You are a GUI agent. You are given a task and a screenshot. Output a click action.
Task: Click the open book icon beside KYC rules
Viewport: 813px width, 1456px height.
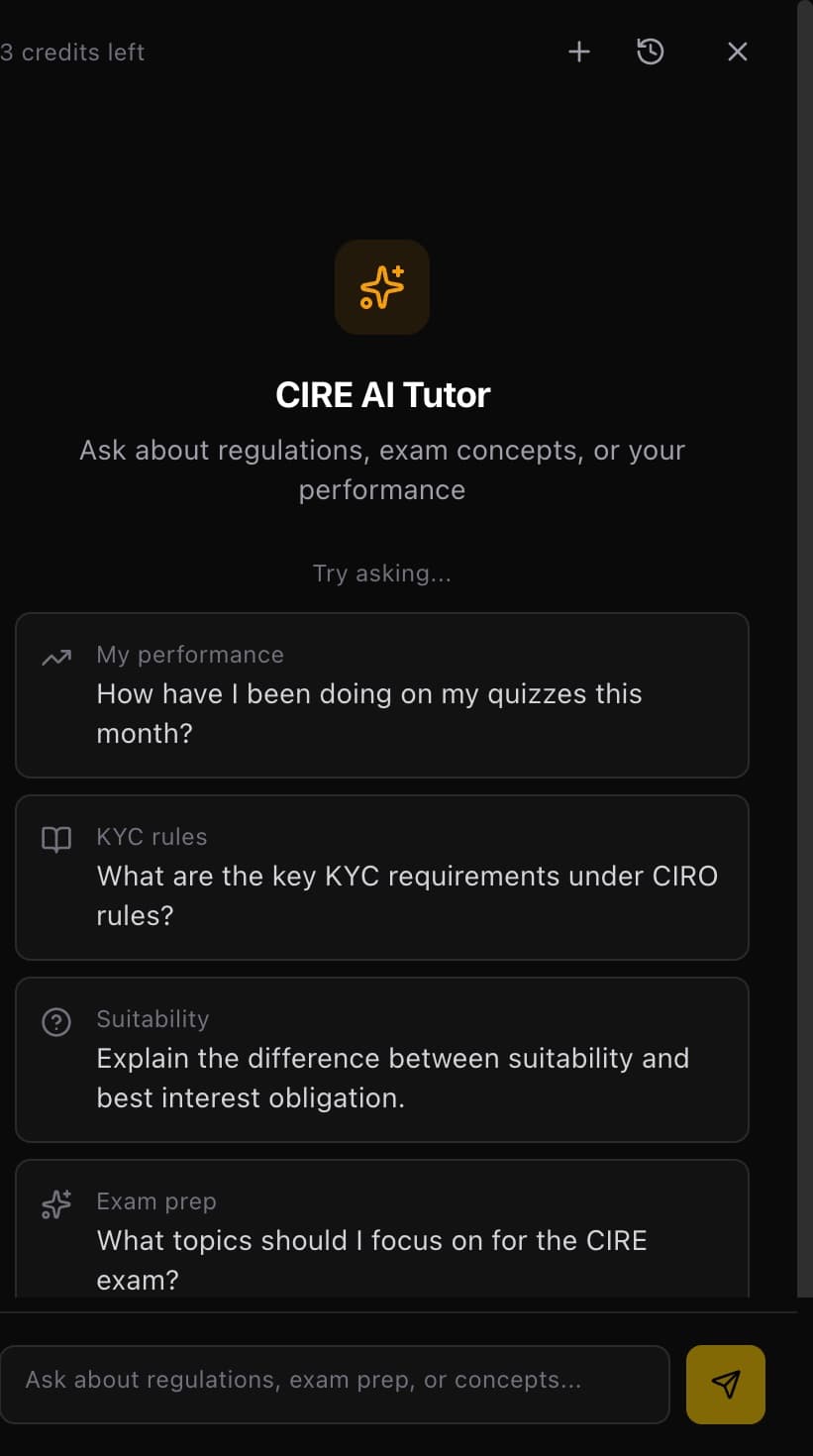pyautogui.click(x=56, y=838)
